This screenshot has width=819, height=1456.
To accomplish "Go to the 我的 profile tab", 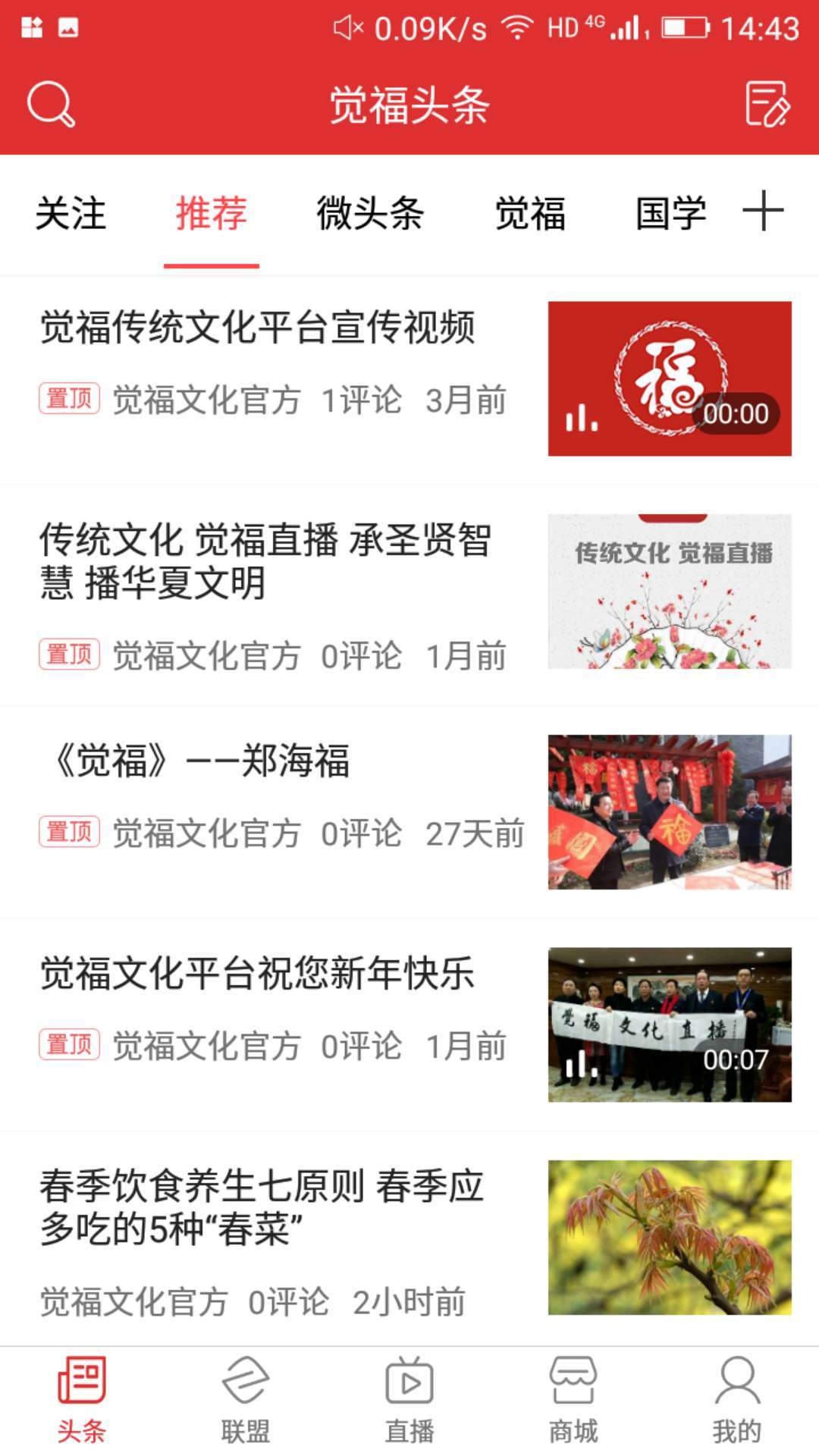I will [737, 1400].
